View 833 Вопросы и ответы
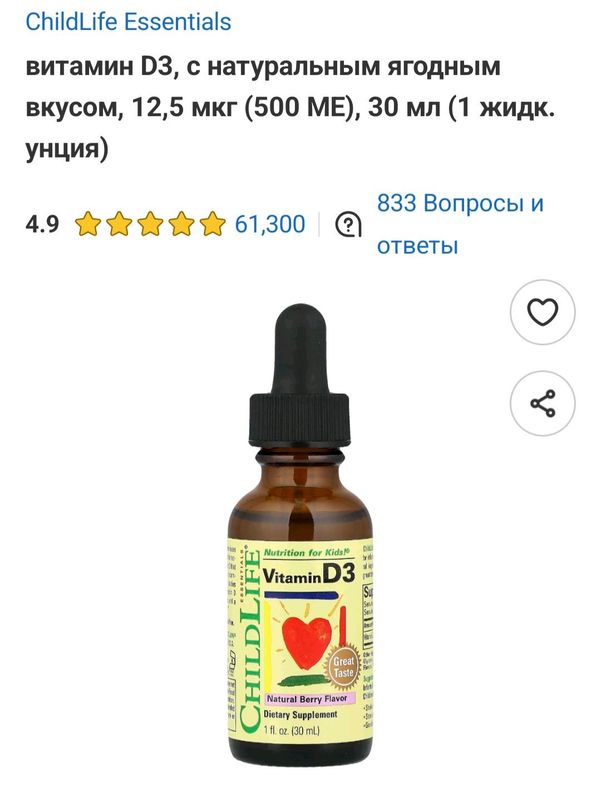Screen dimensions: 601x800 pos(459,224)
